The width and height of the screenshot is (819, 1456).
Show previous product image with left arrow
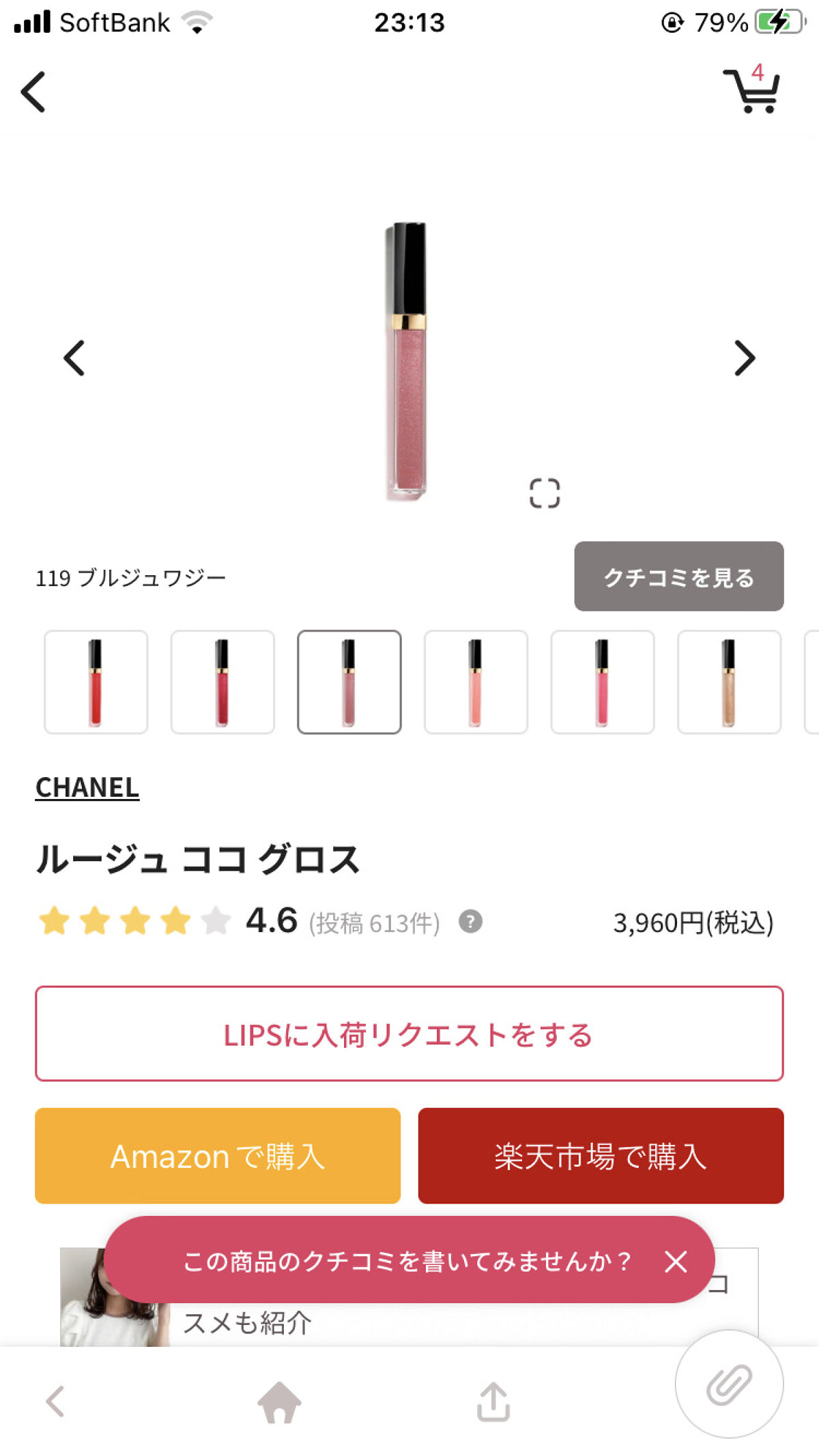[x=74, y=358]
